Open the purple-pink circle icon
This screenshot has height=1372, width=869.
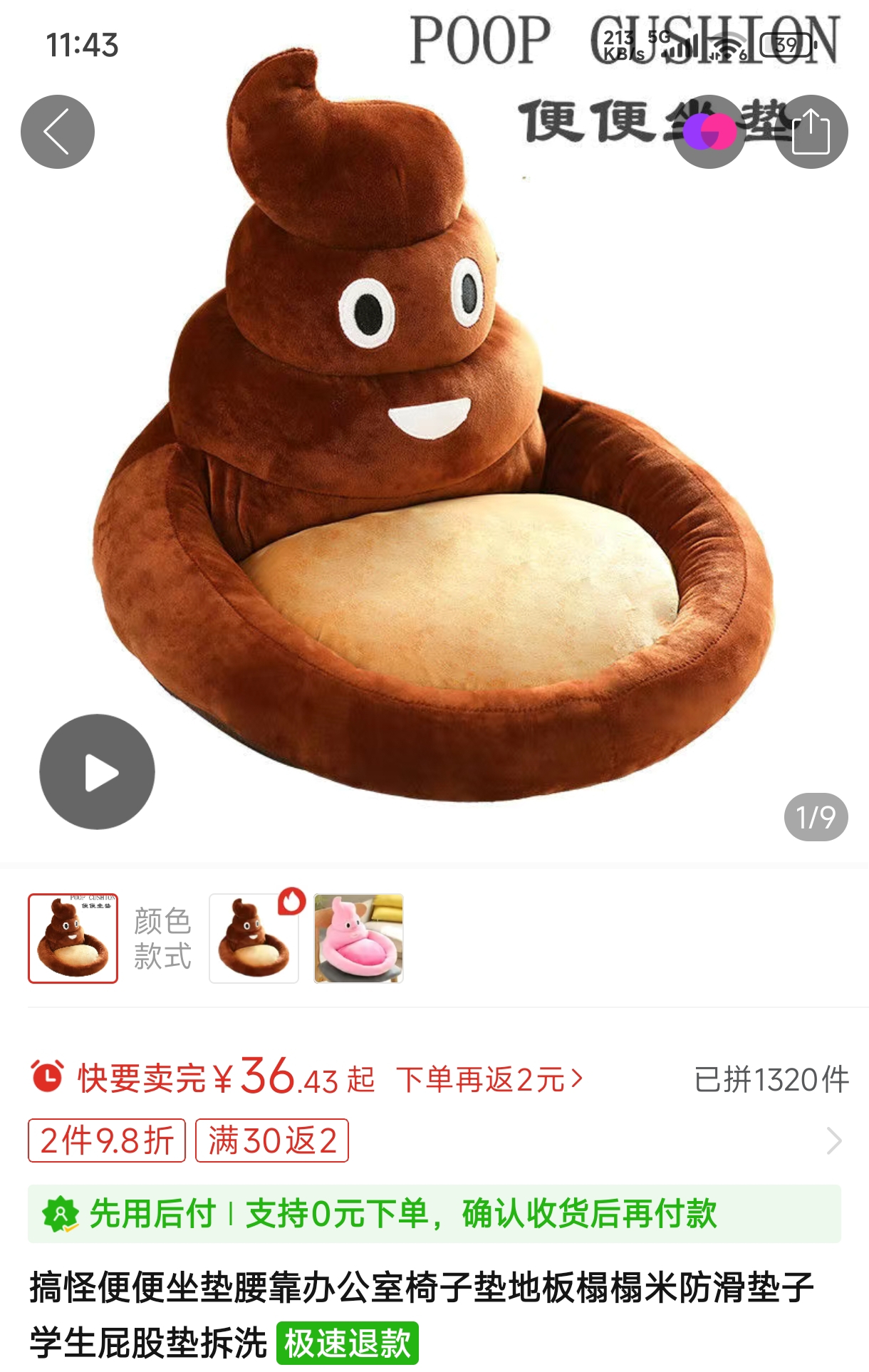[709, 132]
